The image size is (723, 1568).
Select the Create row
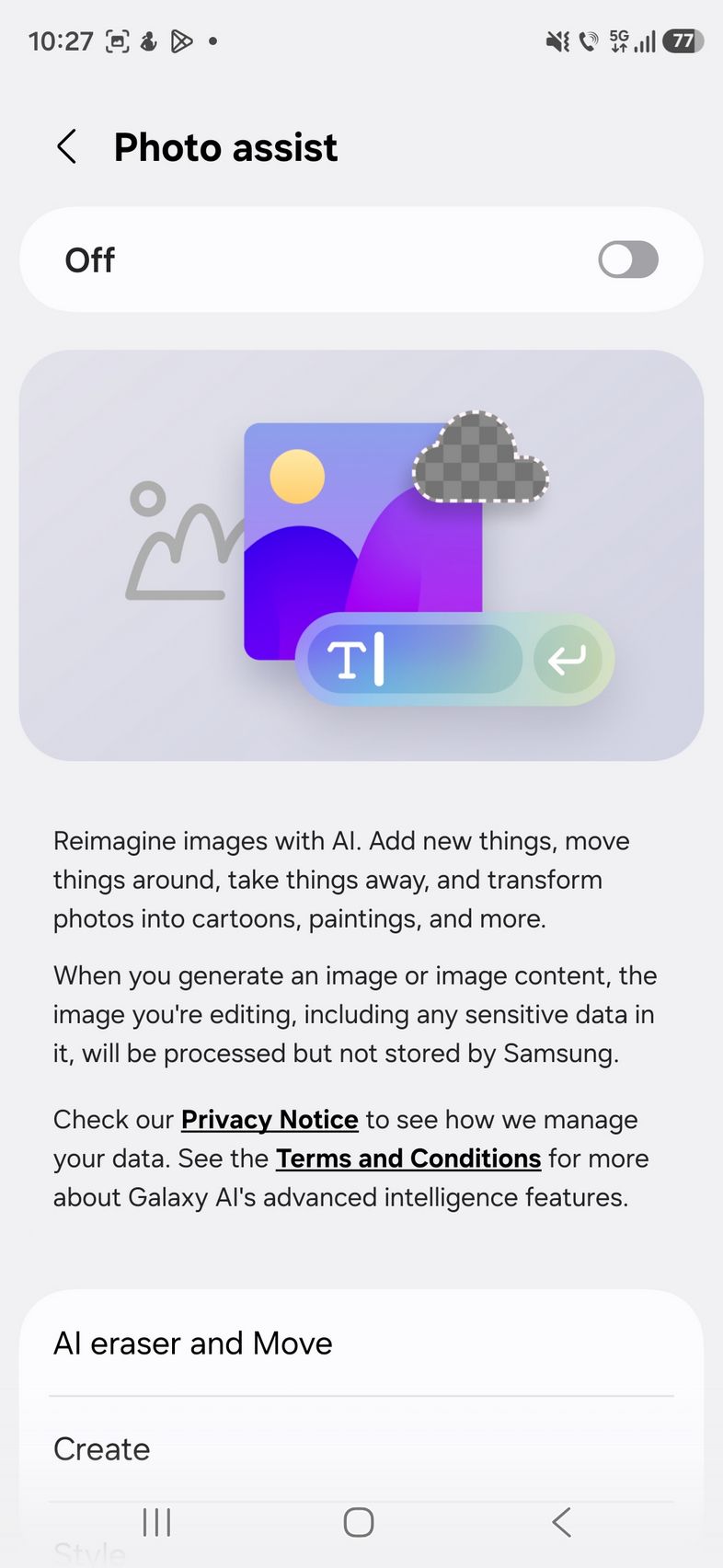click(361, 1449)
